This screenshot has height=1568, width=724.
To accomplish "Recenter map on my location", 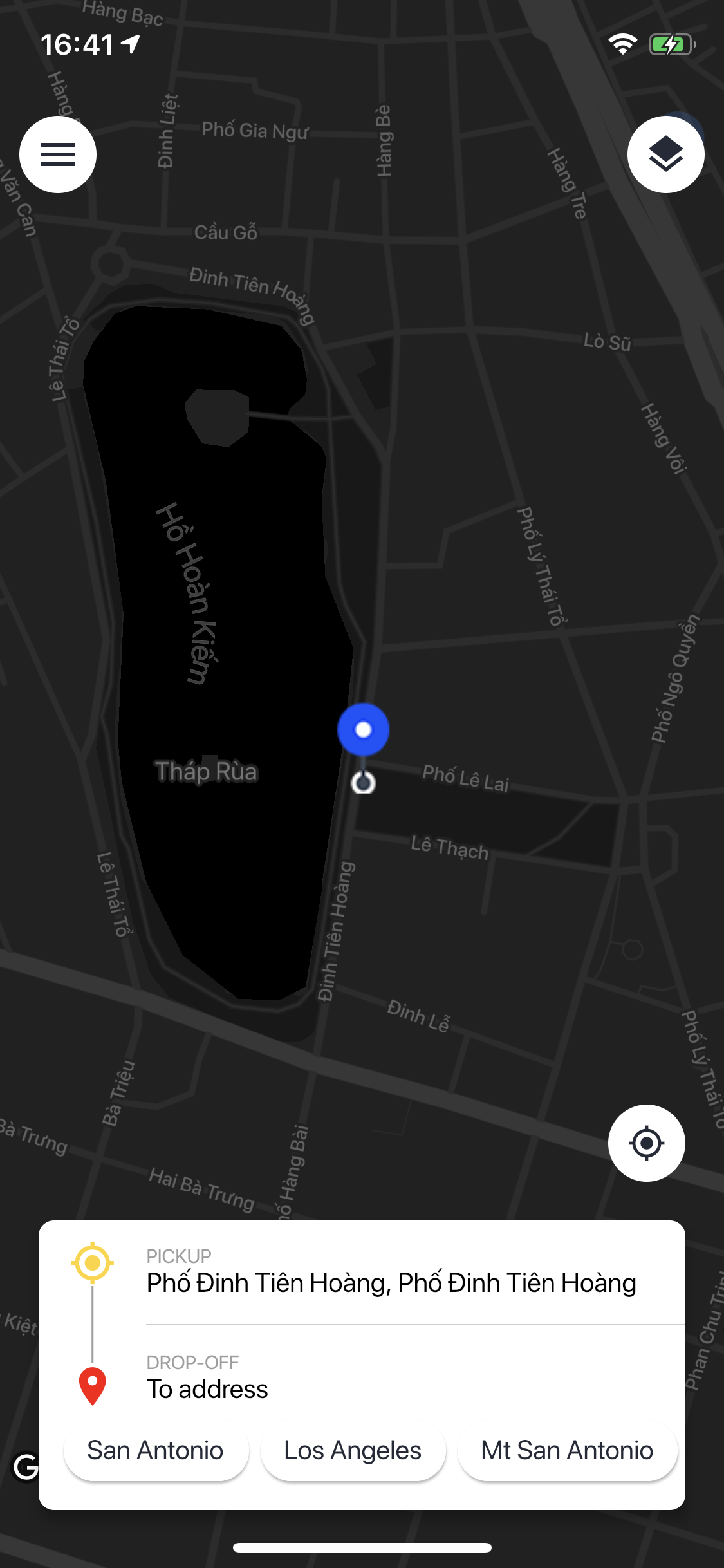I will (x=646, y=1143).
